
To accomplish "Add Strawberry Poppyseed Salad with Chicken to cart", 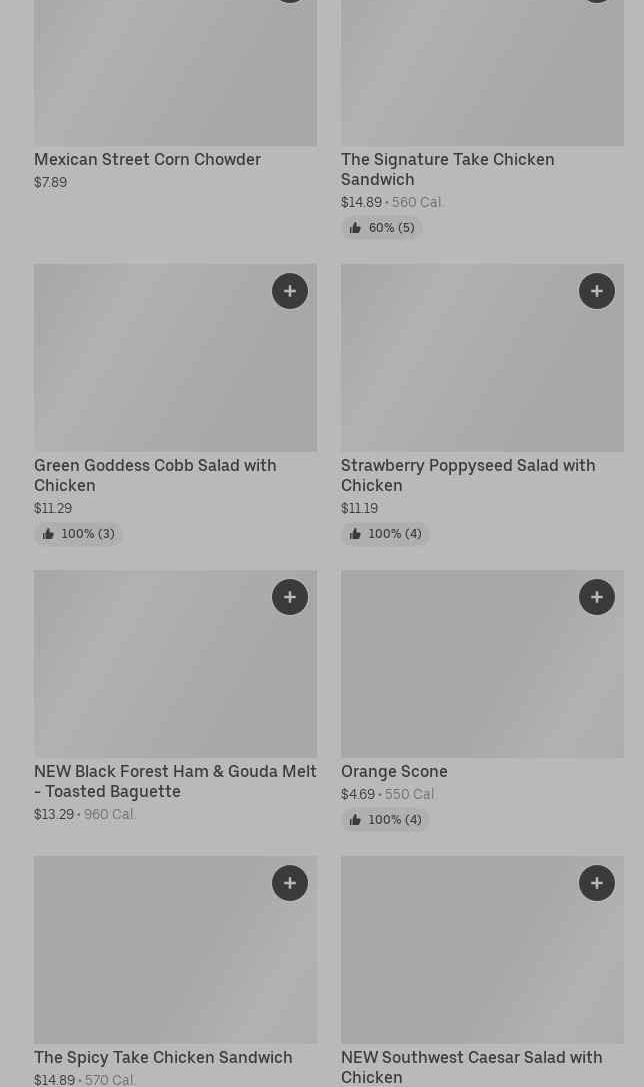I will (x=597, y=291).
